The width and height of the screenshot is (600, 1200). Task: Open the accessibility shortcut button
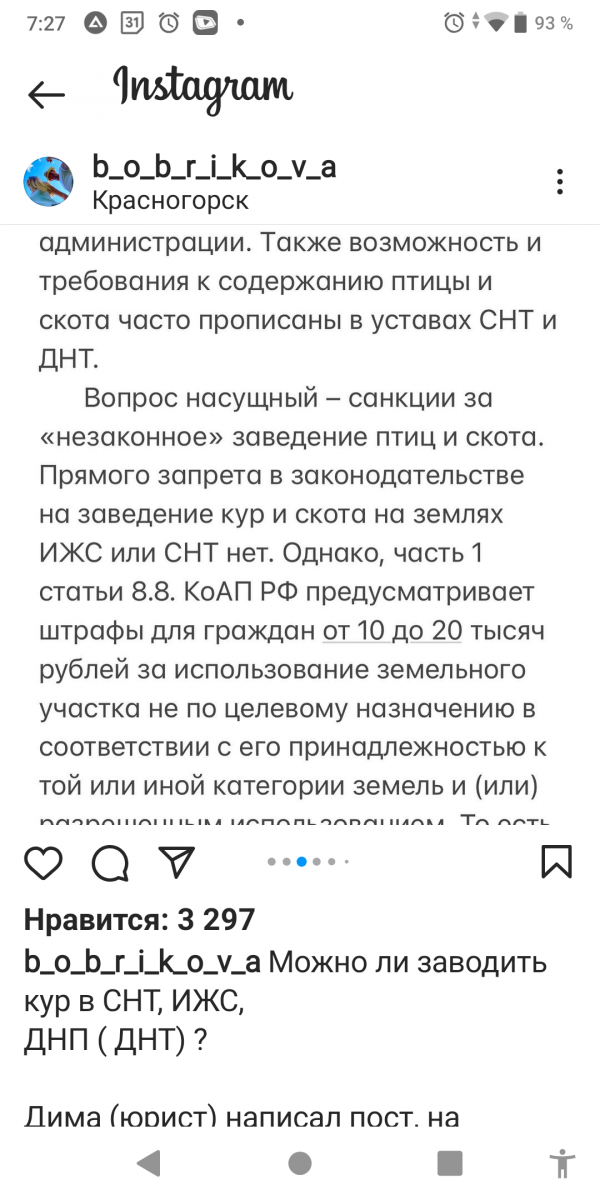563,1162
